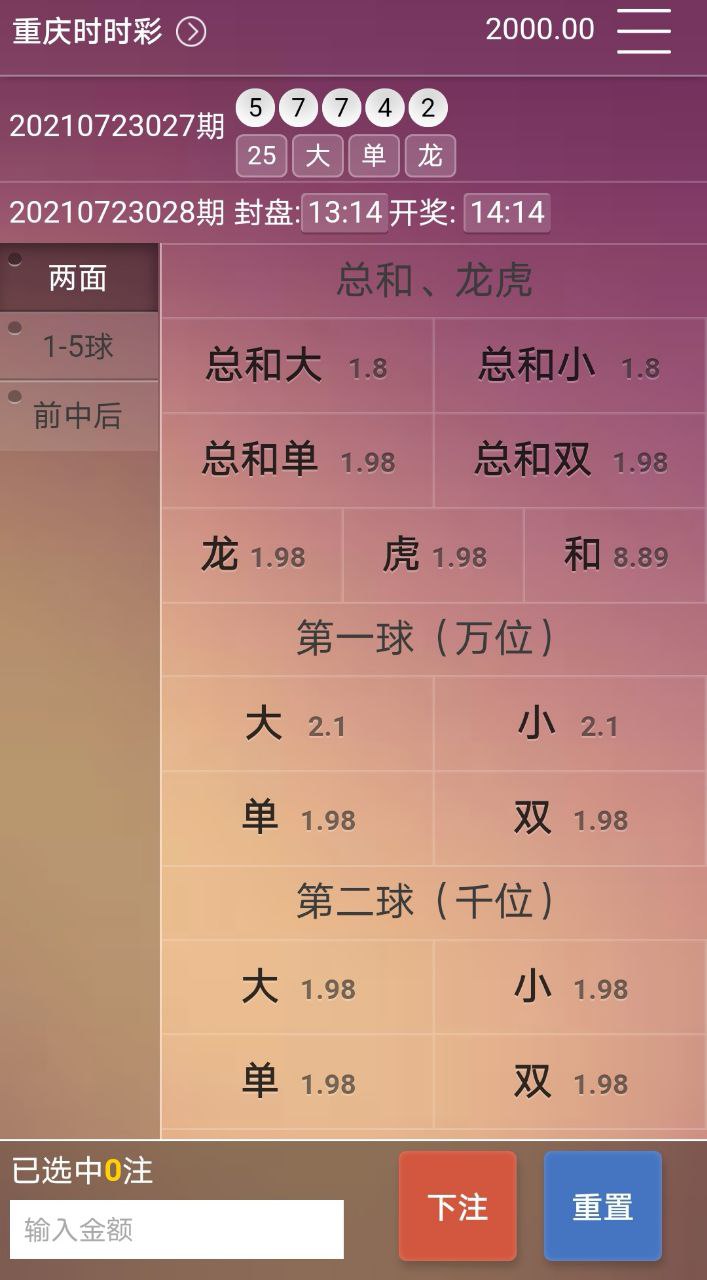Image resolution: width=707 pixels, height=1280 pixels.
Task: Open the hamburger menu
Action: [643, 31]
